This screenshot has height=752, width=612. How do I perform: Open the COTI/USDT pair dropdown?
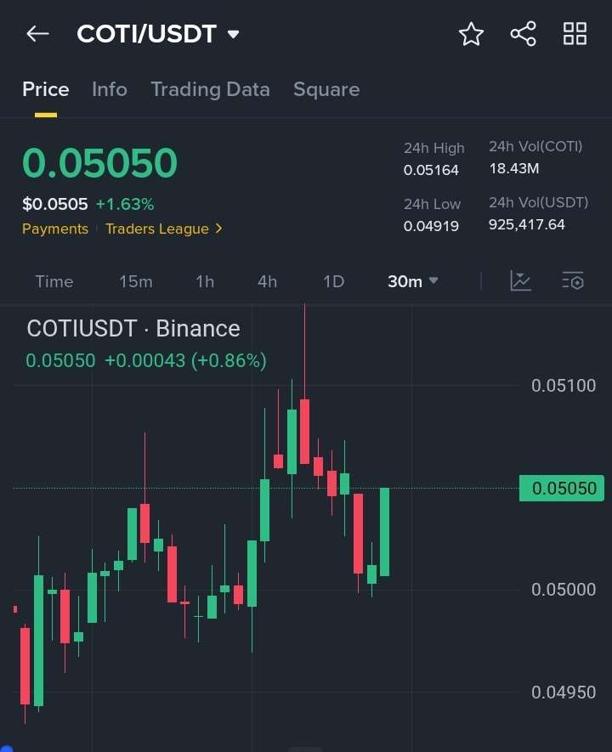point(233,34)
